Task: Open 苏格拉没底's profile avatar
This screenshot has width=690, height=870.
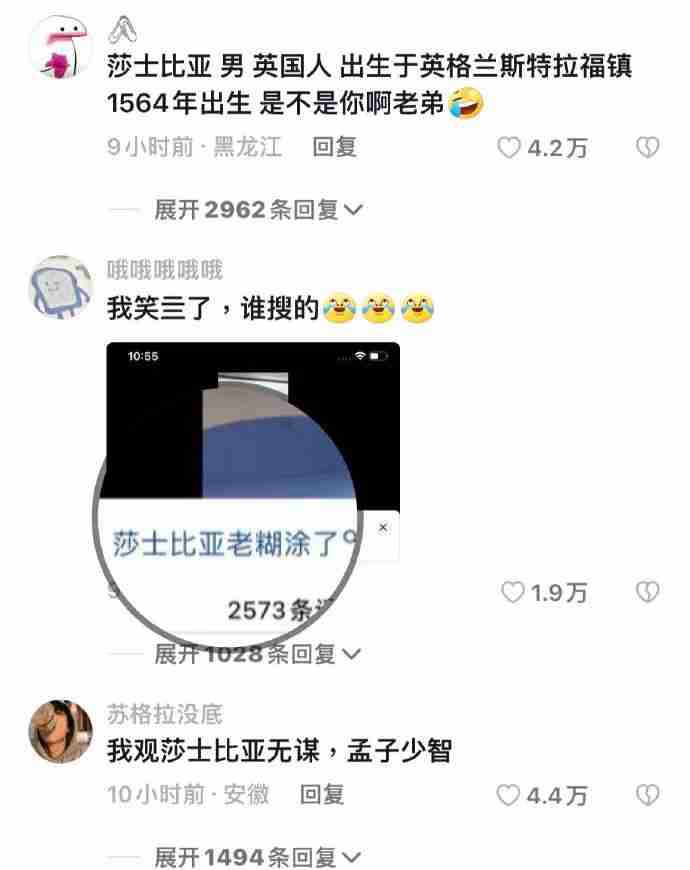Action: pyautogui.click(x=62, y=731)
